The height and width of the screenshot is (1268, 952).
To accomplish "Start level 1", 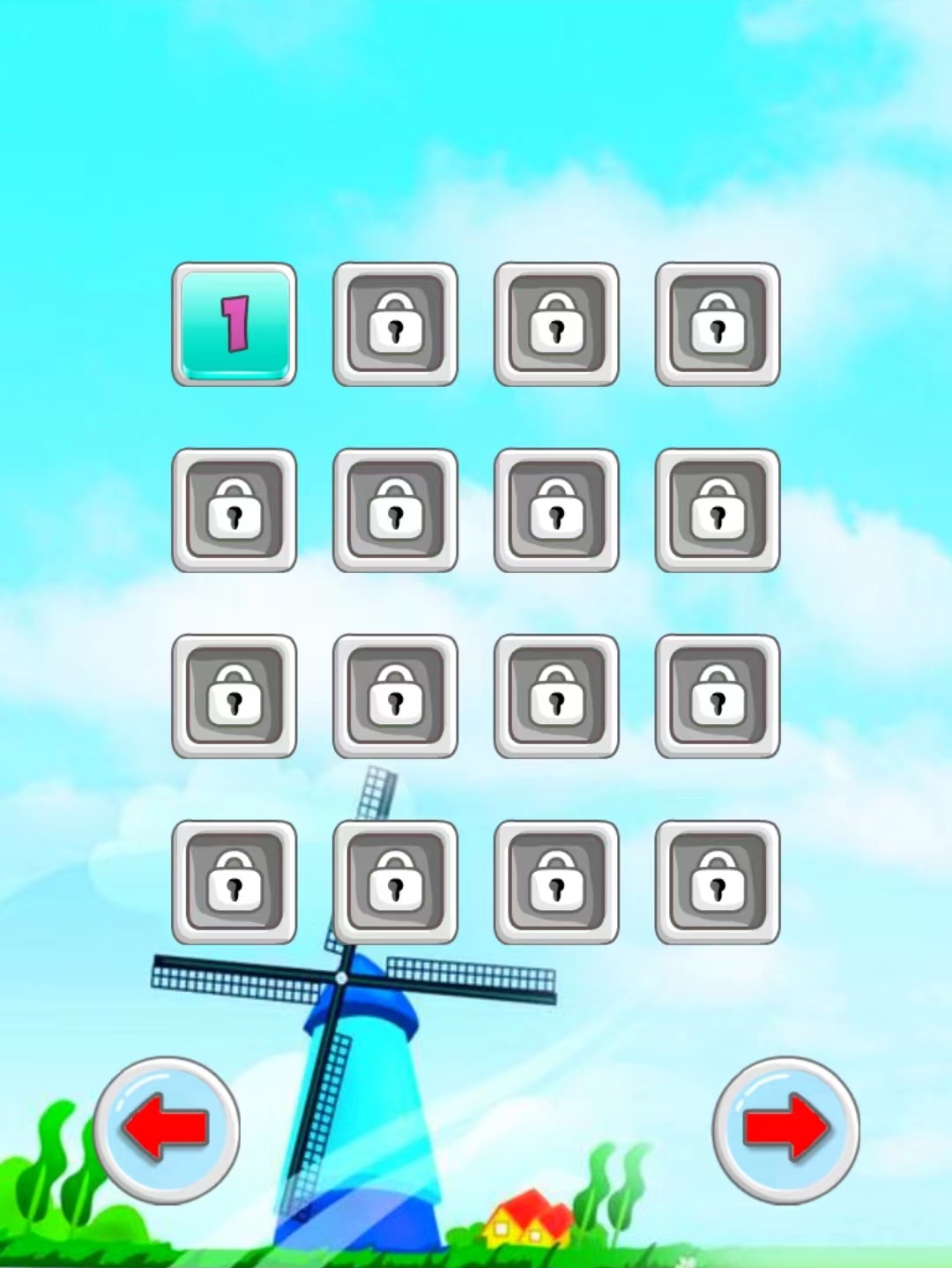I will tap(234, 324).
